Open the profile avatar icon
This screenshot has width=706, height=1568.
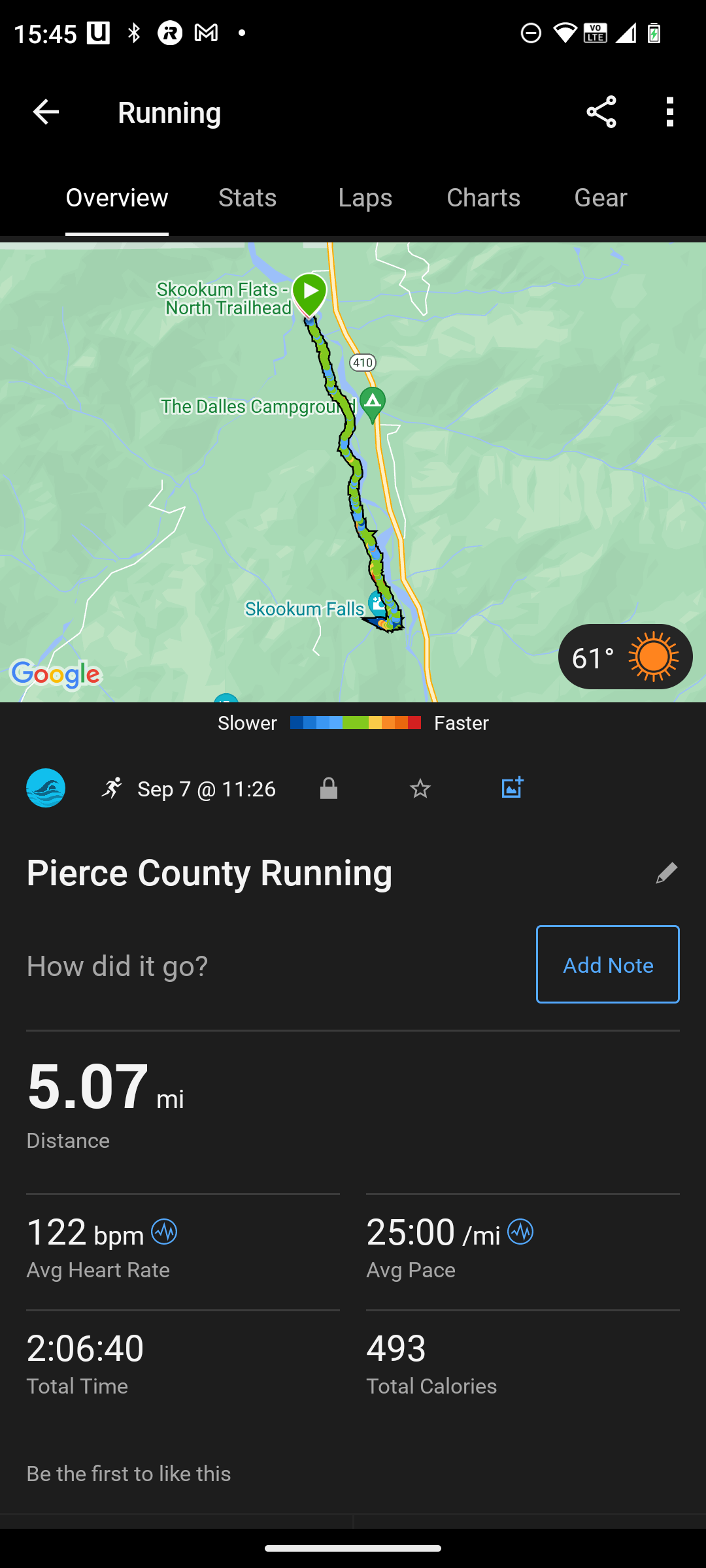click(46, 788)
